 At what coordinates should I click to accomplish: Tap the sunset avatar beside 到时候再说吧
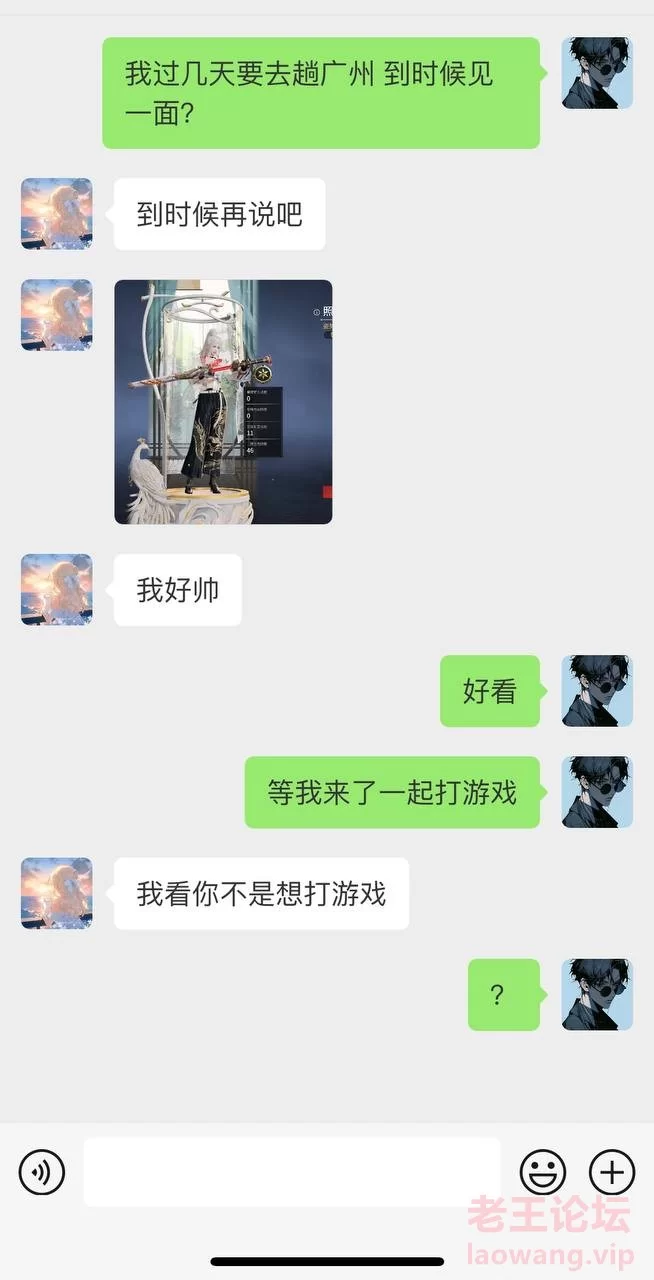[x=57, y=214]
